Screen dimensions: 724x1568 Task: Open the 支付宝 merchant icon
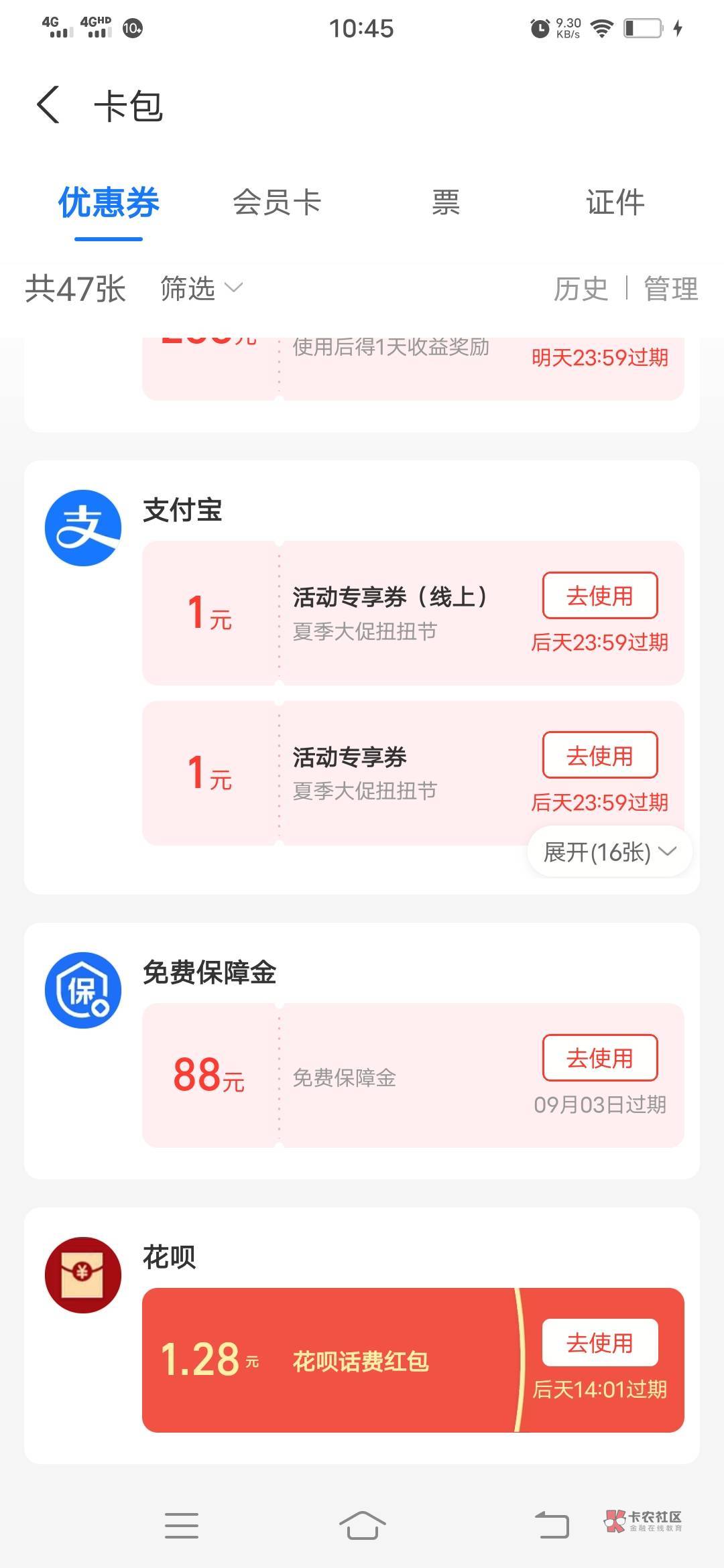click(83, 527)
